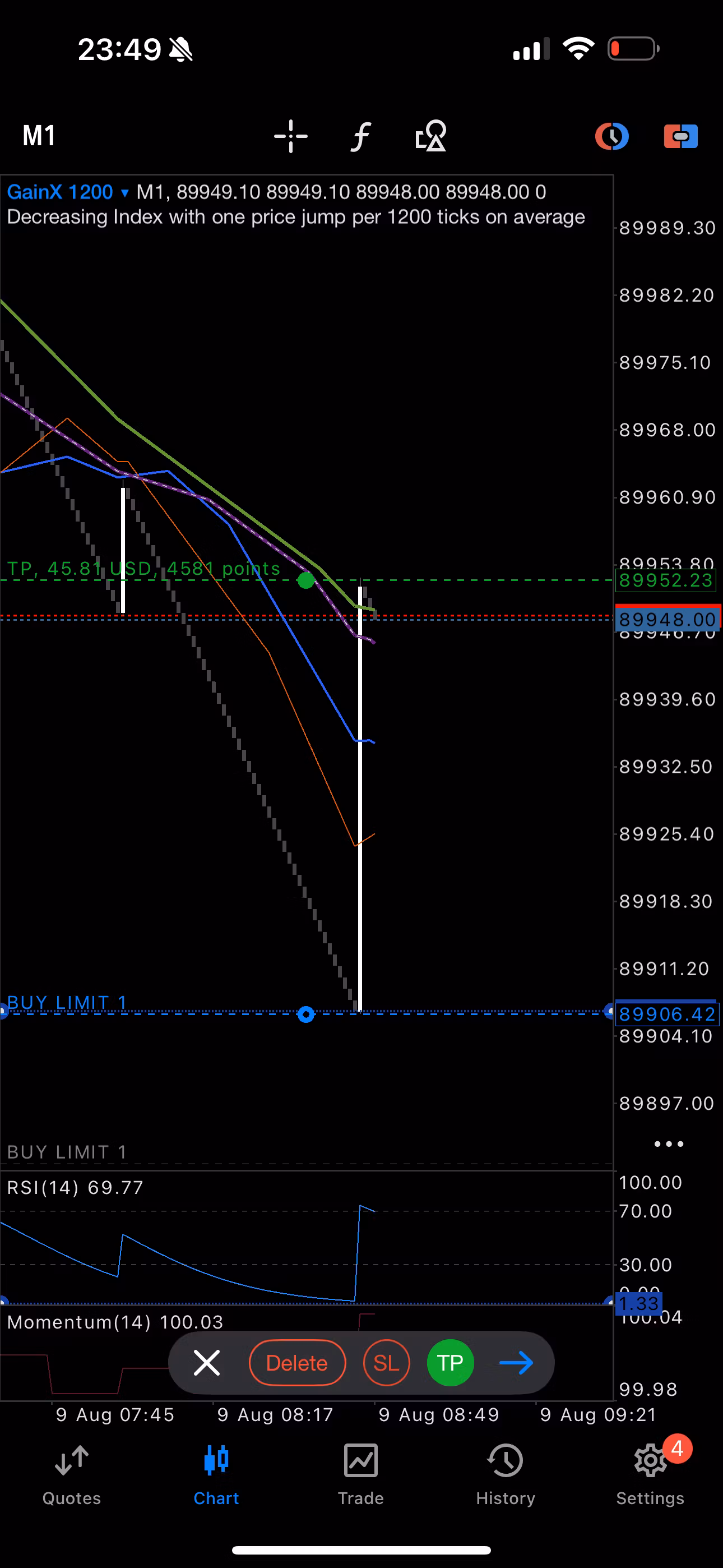Change the M1 timeframe
Screen dimensions: 723x1568
39,136
